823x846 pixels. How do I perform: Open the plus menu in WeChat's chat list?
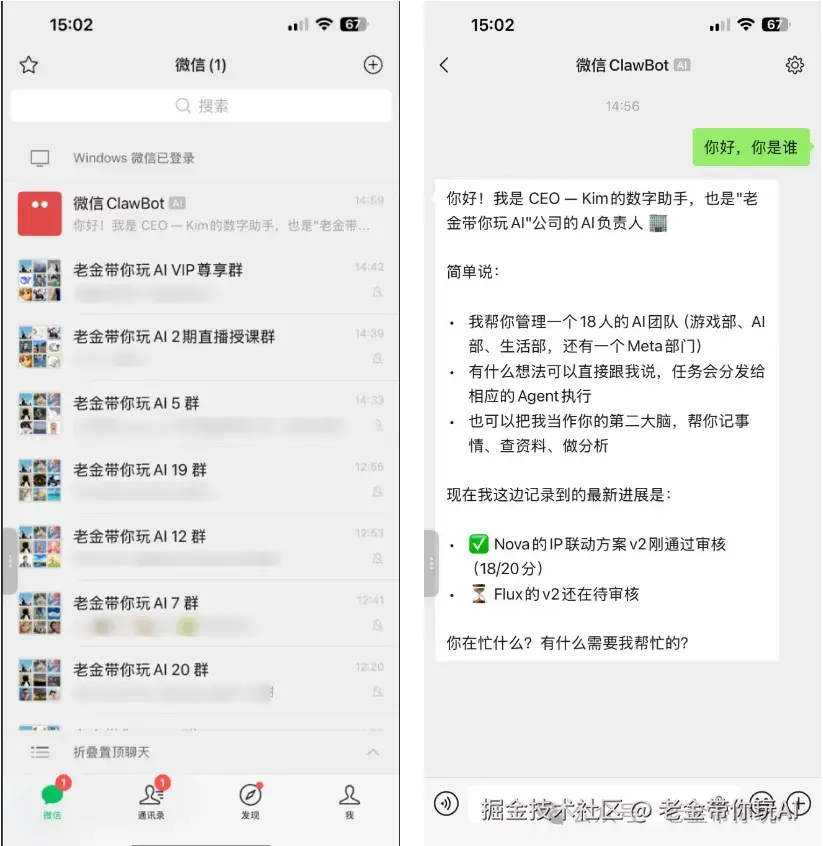click(x=373, y=65)
